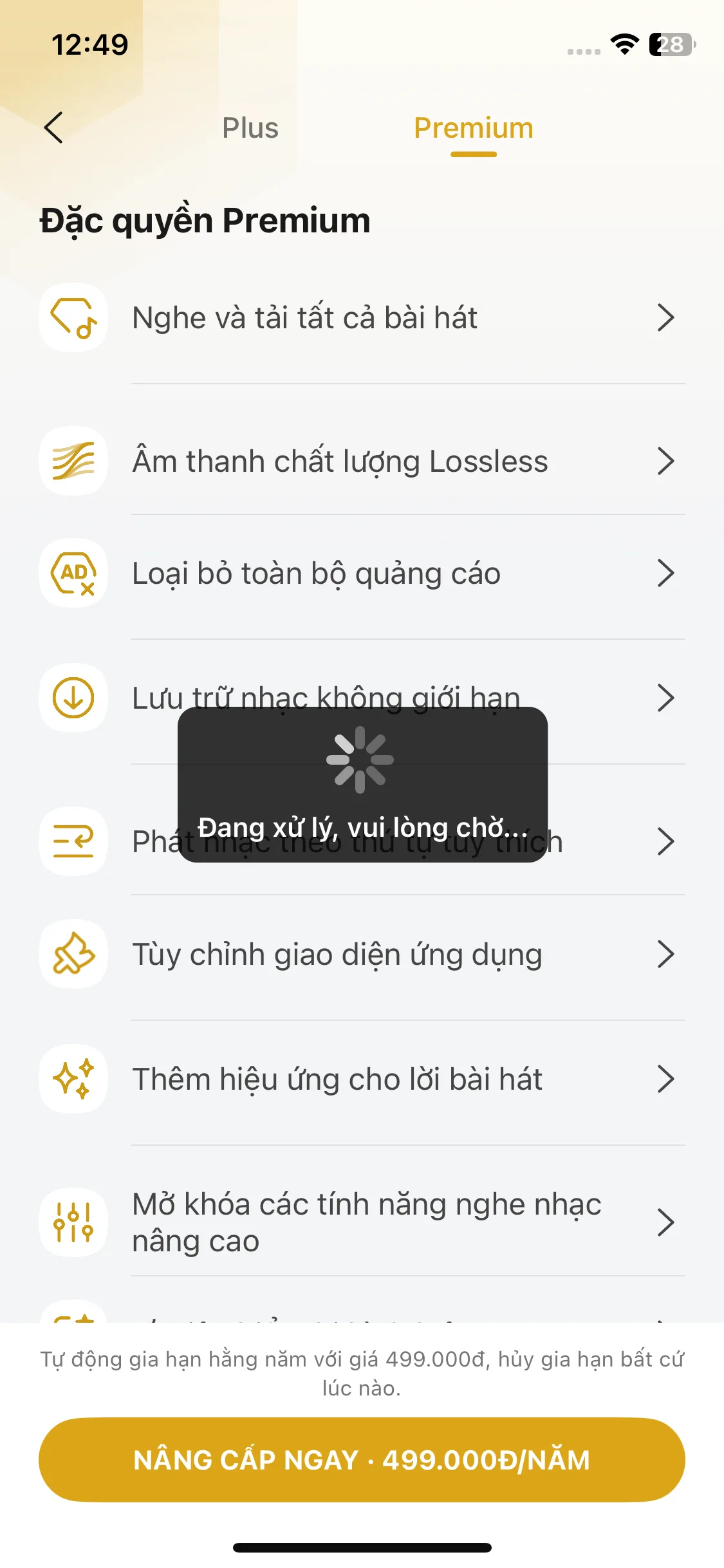Open Tùy chỉnh giao diện ứng dụng details
724x1568 pixels.
(666, 955)
